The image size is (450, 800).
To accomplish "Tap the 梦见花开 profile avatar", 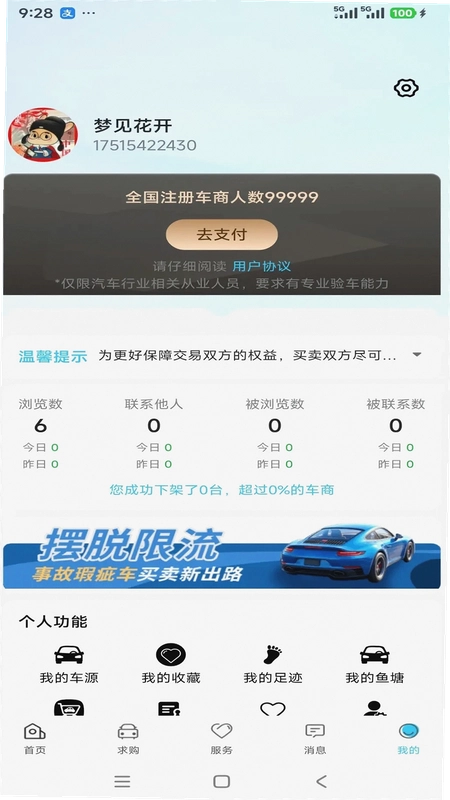I will (x=43, y=134).
